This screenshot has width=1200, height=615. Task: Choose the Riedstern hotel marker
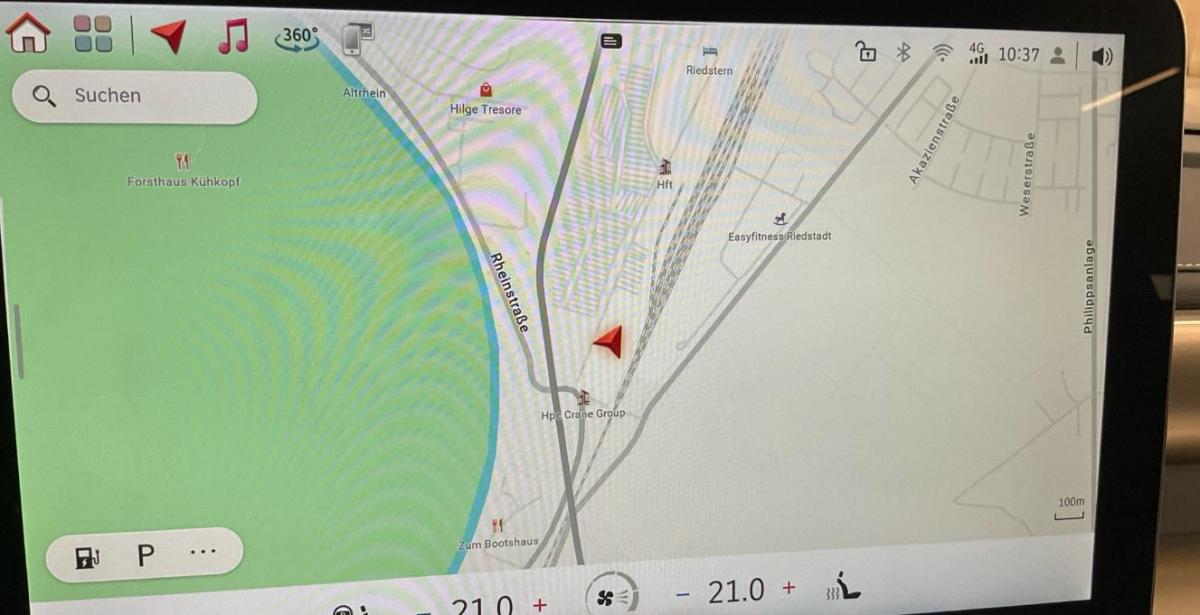[x=710, y=52]
